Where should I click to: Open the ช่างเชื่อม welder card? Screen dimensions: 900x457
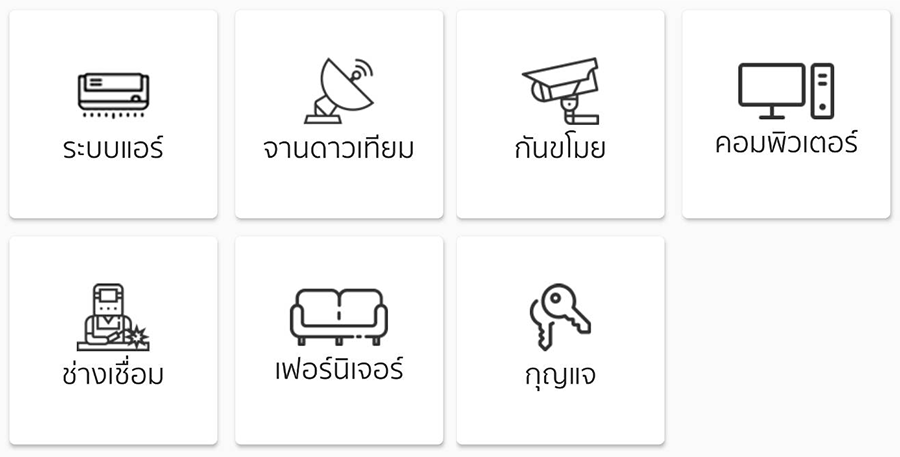click(113, 340)
